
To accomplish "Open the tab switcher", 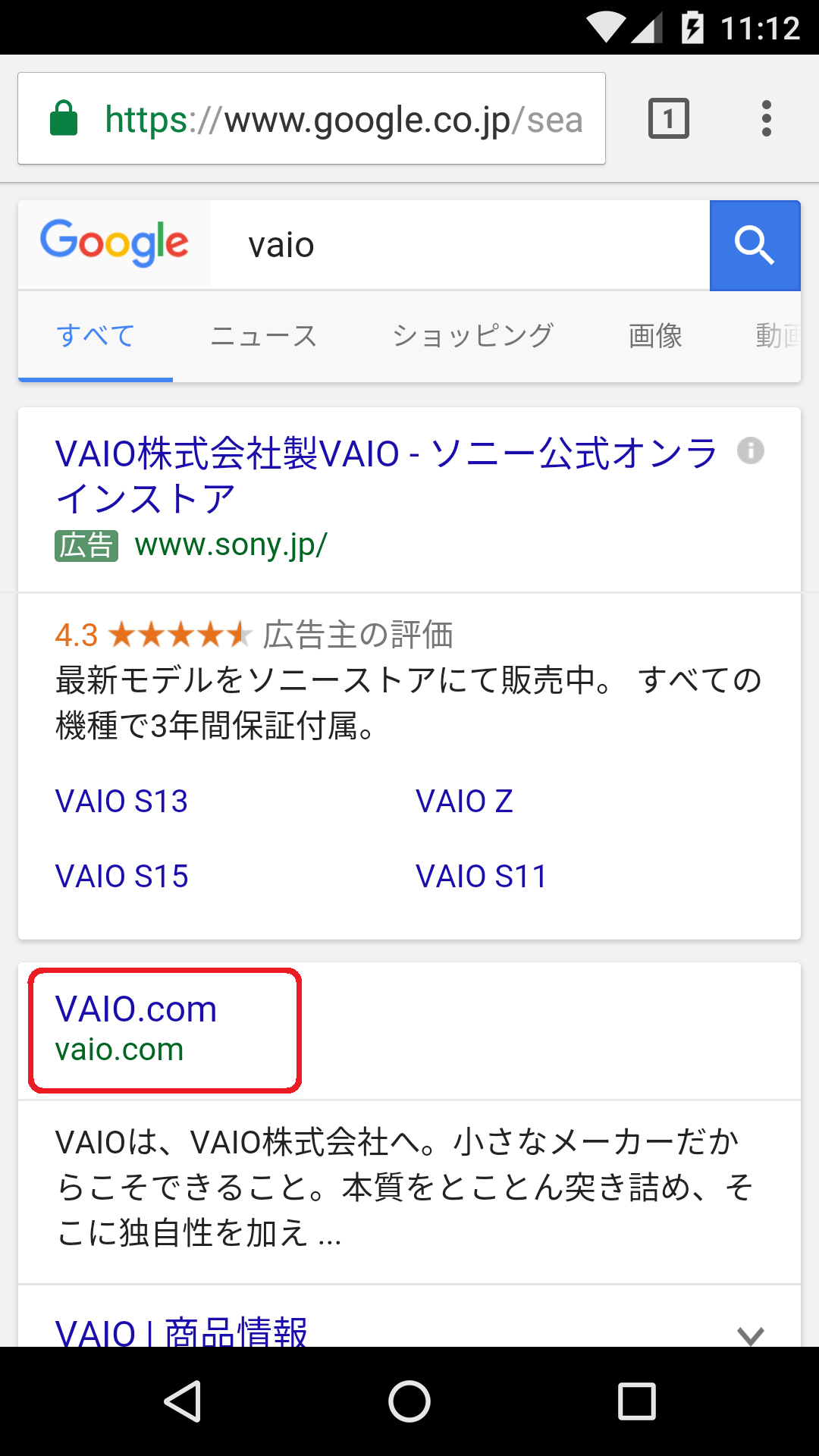I will (668, 119).
